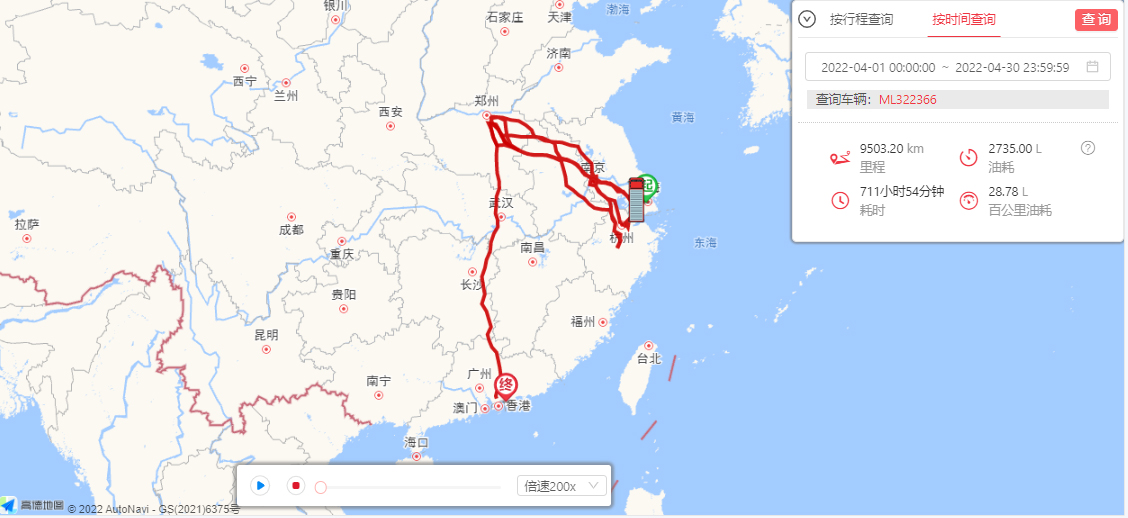Tap the red 查询 button
The height and width of the screenshot is (518, 1128).
[x=1095, y=20]
